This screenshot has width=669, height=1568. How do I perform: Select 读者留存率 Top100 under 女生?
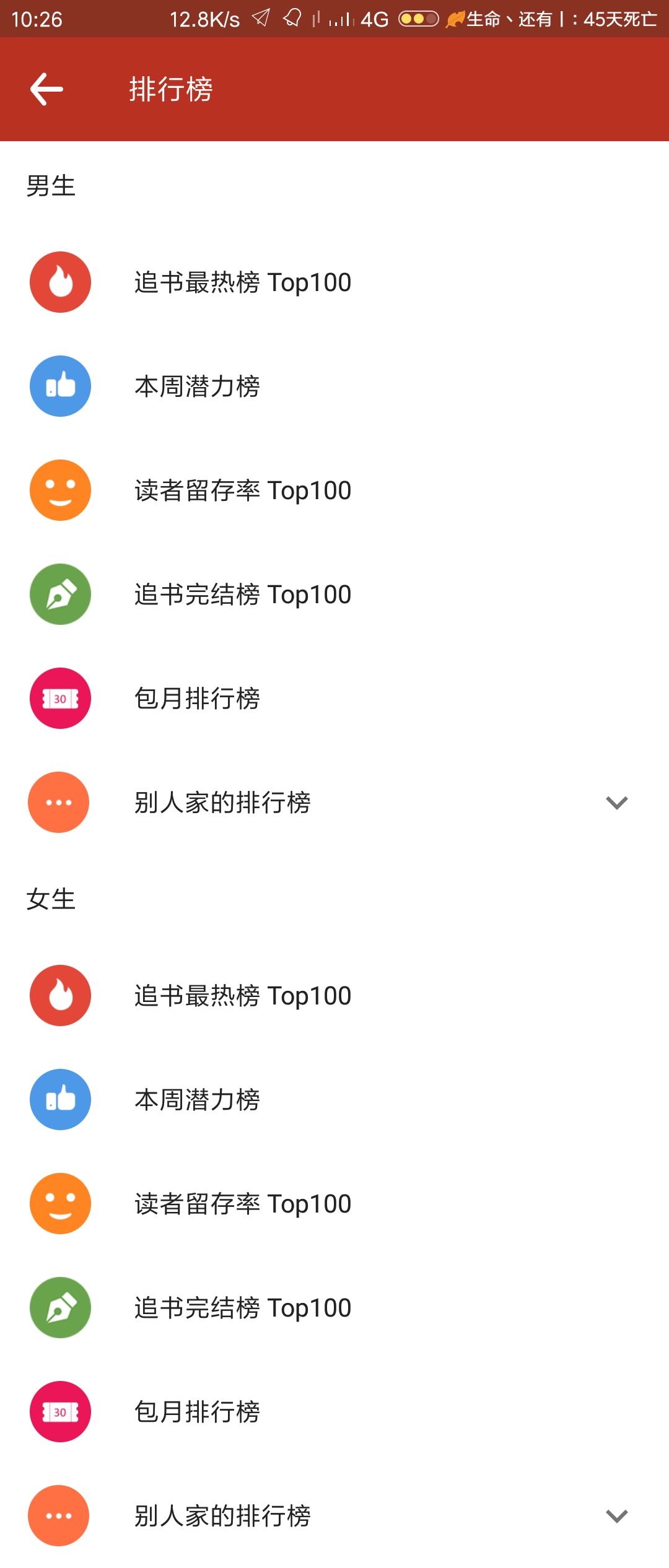click(x=243, y=1204)
